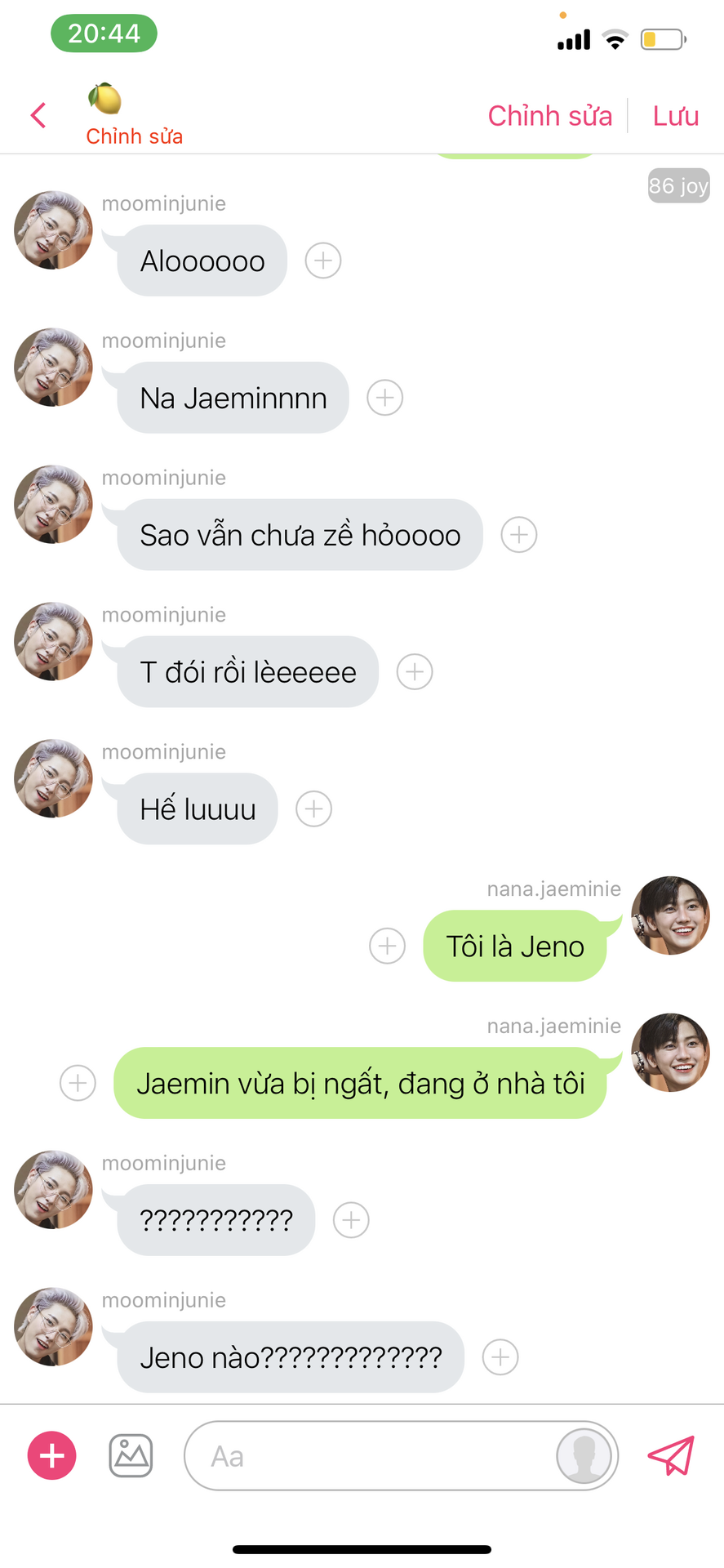
Task: Switch sender using the avatar in input
Action: (x=584, y=1455)
